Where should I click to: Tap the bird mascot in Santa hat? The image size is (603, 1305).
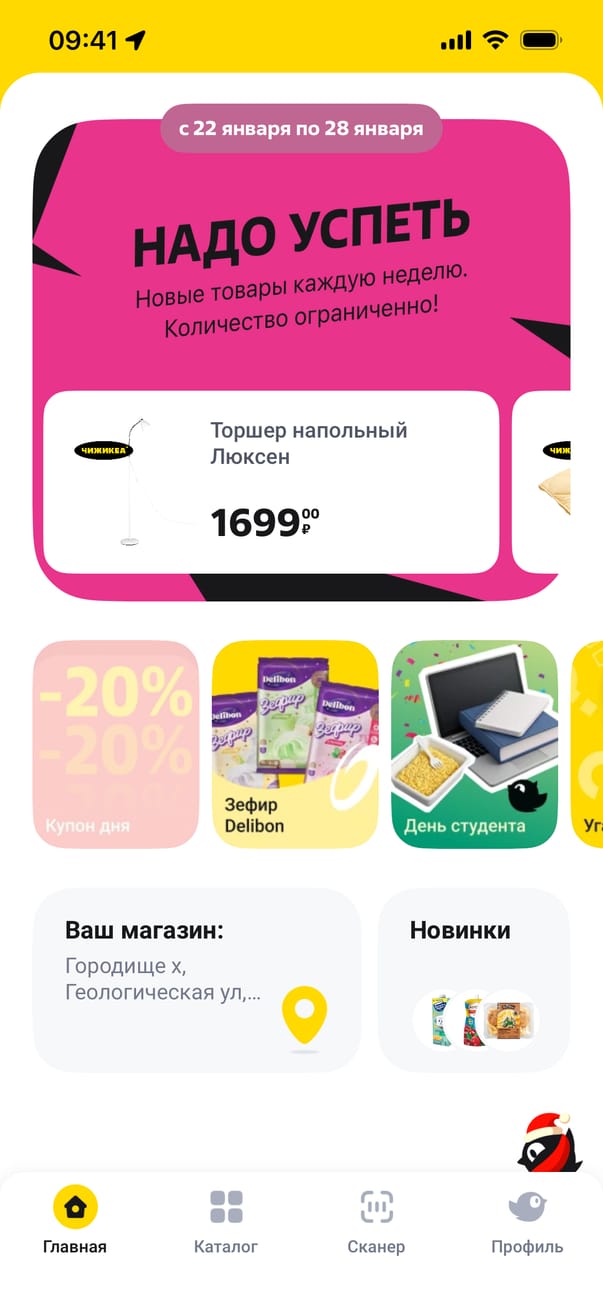tap(549, 1143)
